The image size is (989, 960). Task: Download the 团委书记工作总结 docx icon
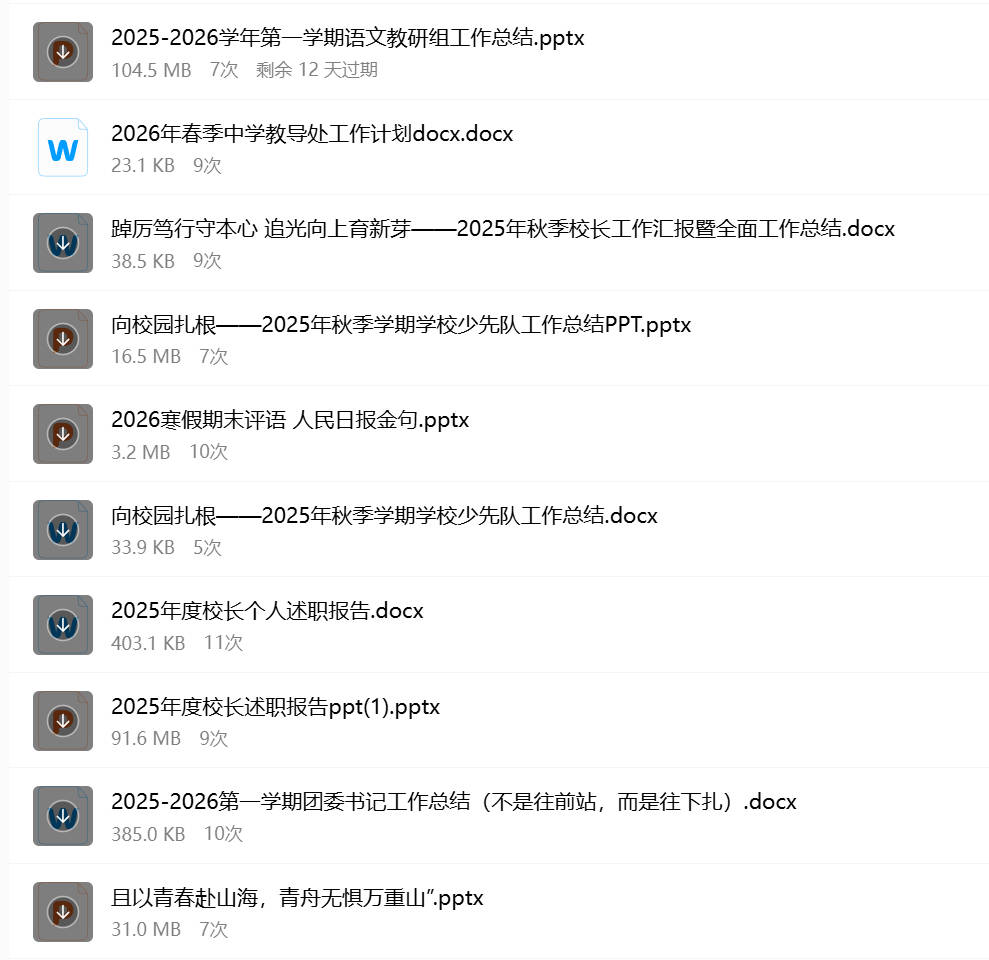(63, 816)
